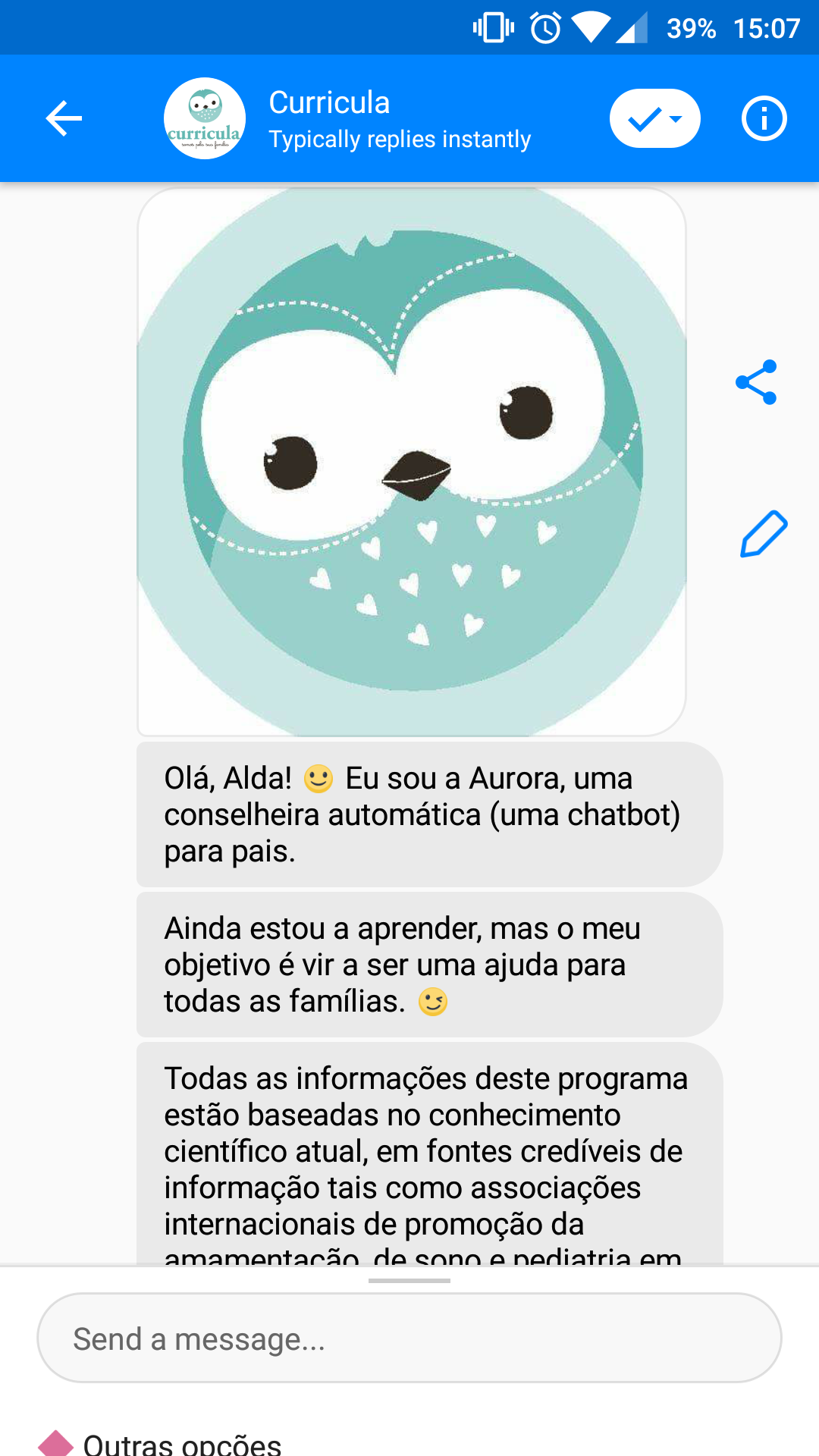
Task: Open the conversation info icon
Action: click(764, 118)
